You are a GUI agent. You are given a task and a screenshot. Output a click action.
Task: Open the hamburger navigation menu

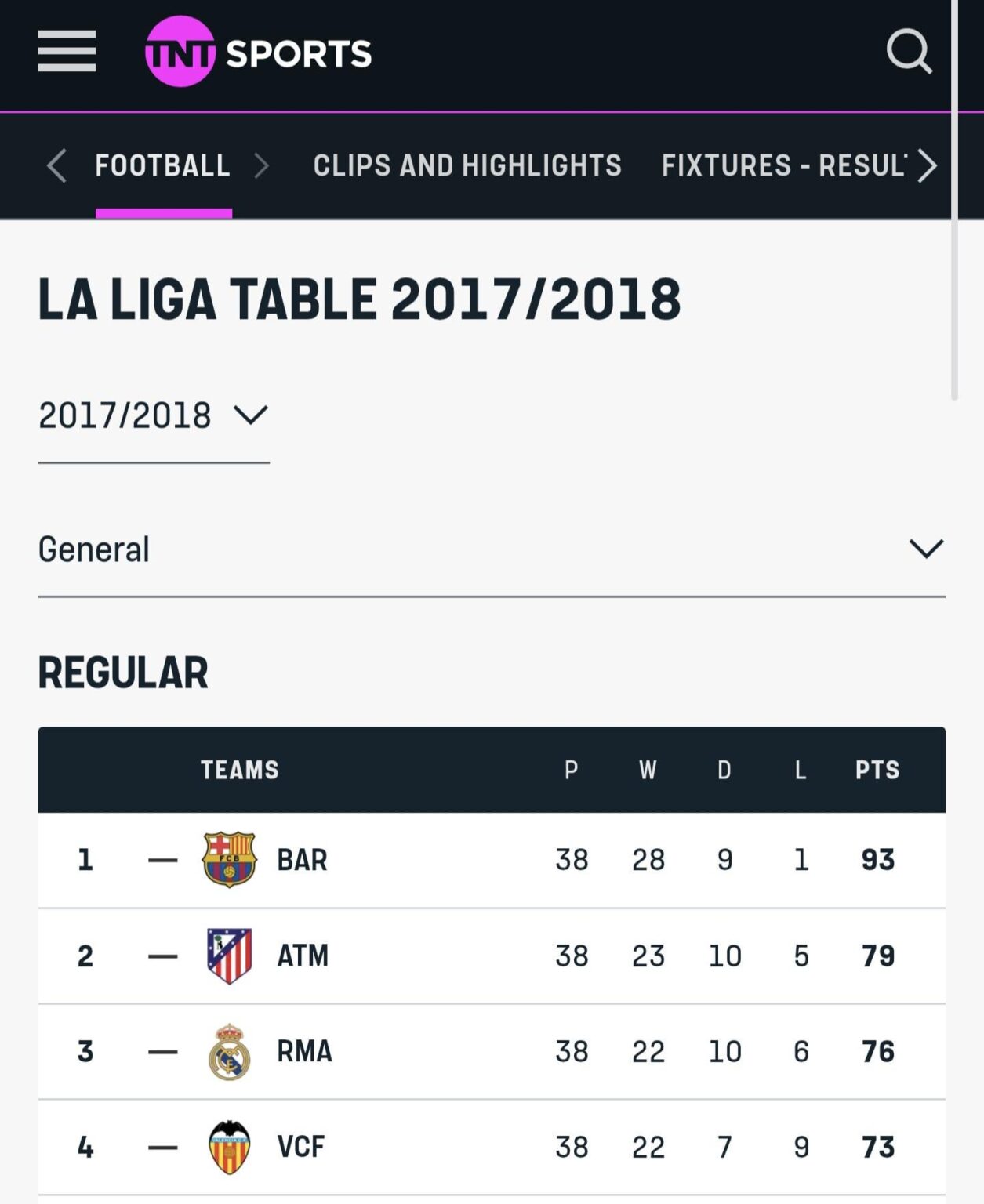click(x=66, y=53)
